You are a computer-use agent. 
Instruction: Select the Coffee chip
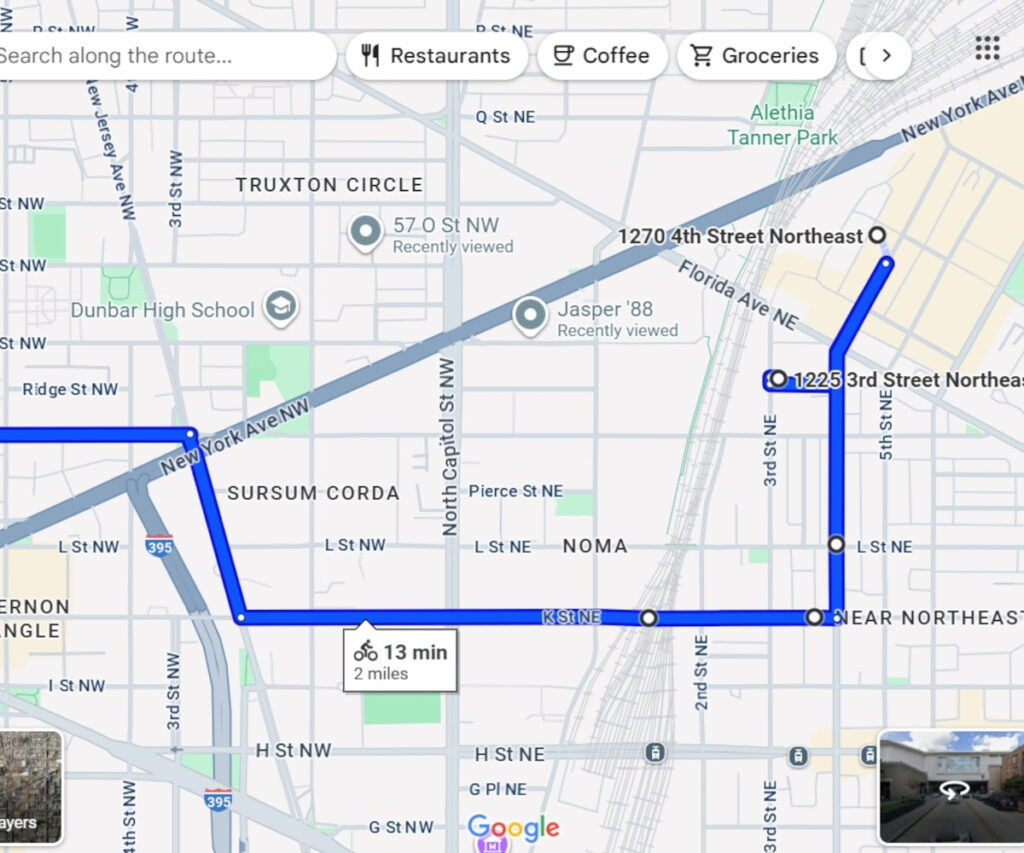point(602,56)
